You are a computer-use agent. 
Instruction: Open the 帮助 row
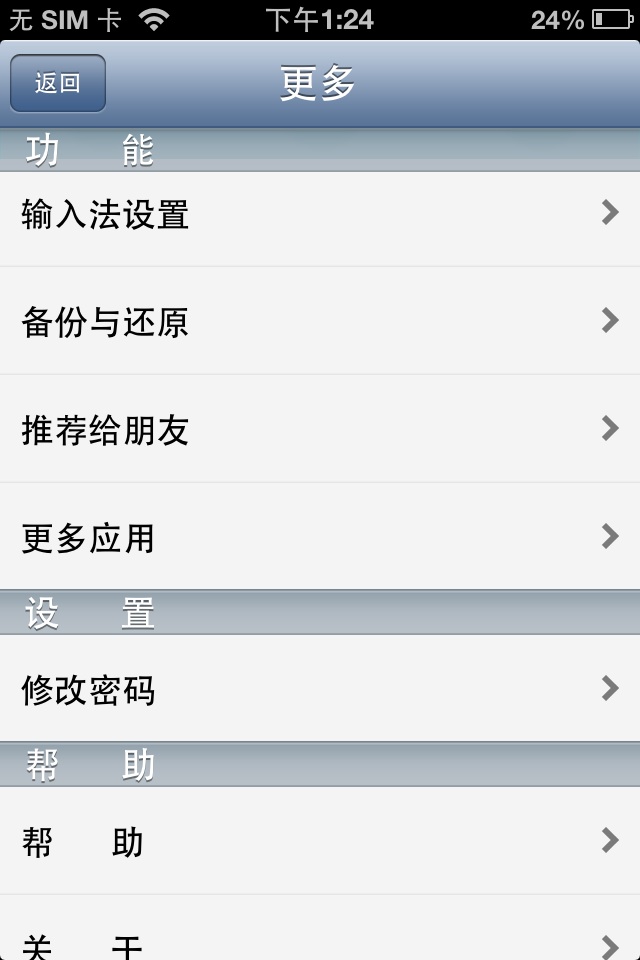pyautogui.click(x=320, y=842)
